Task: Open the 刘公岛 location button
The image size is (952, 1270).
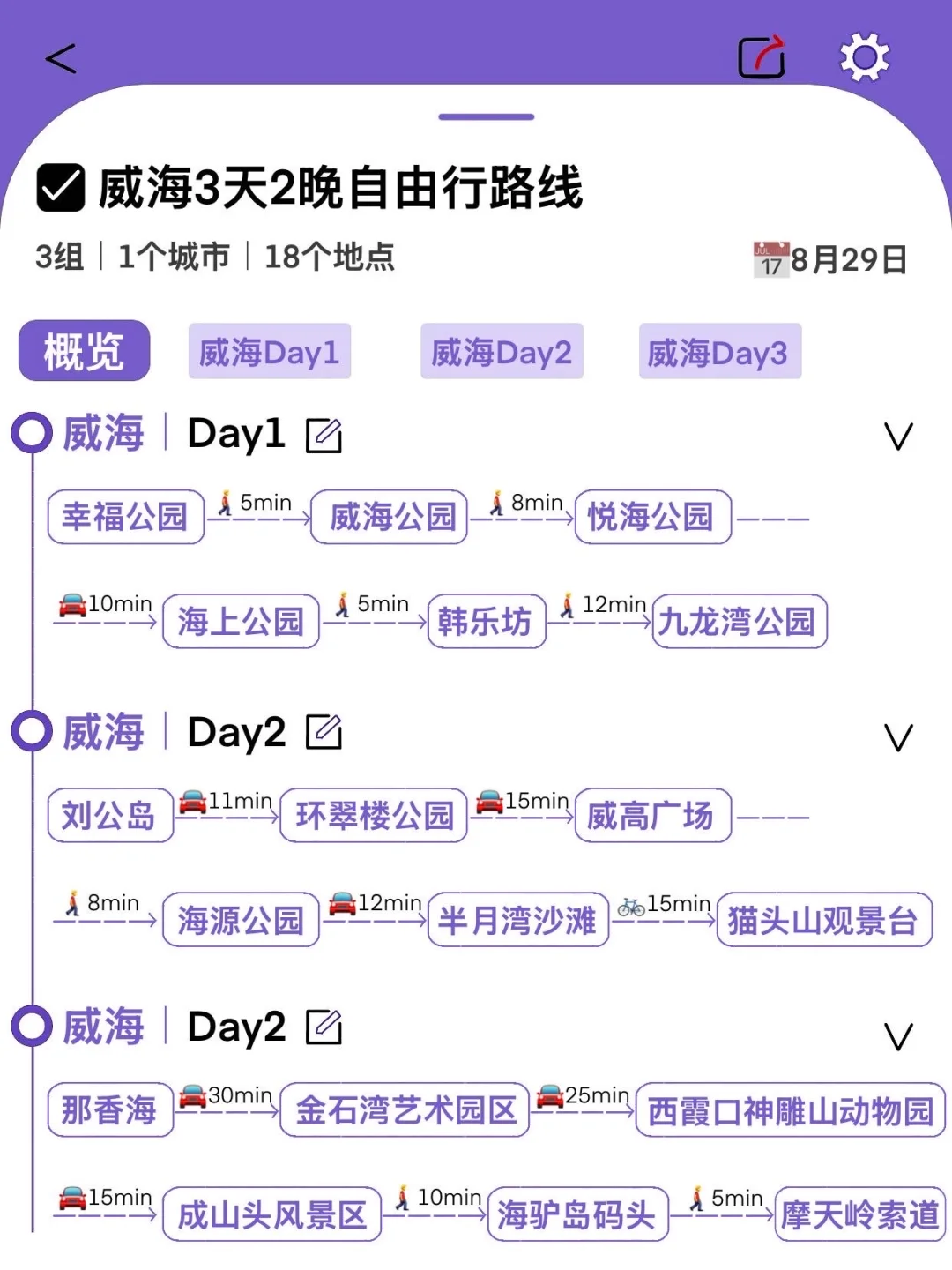Action: pos(109,815)
